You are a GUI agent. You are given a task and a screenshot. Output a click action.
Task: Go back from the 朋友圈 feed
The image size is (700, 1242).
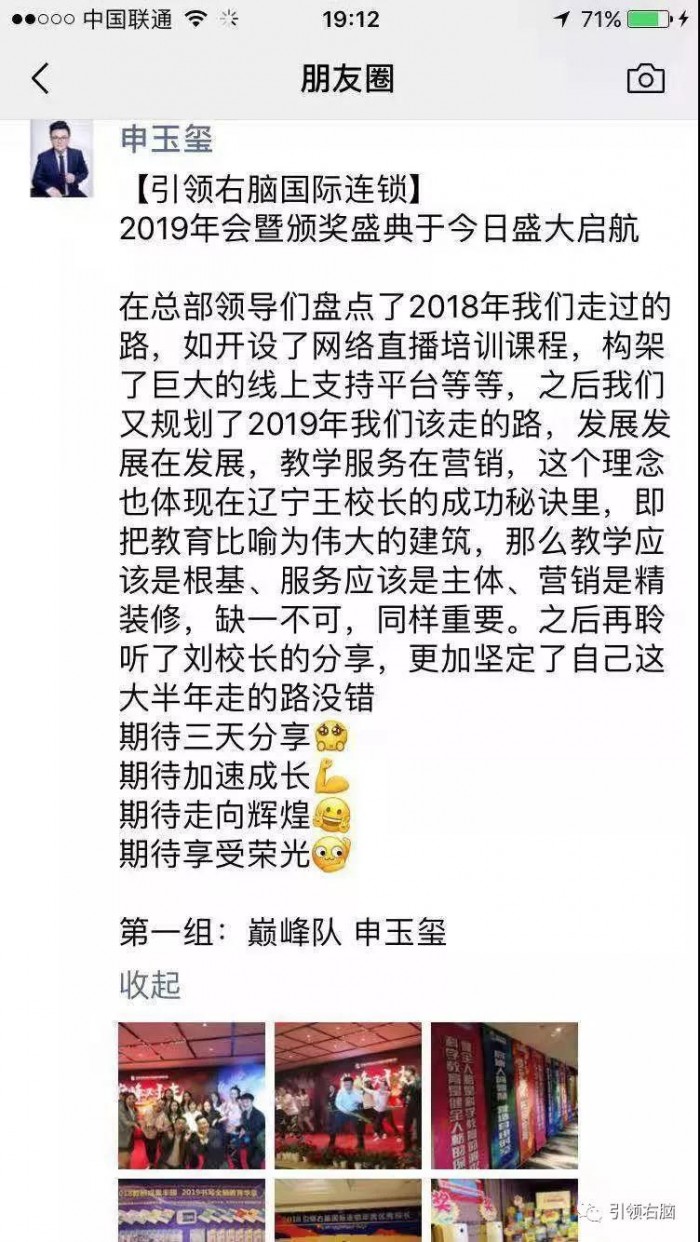click(x=40, y=78)
